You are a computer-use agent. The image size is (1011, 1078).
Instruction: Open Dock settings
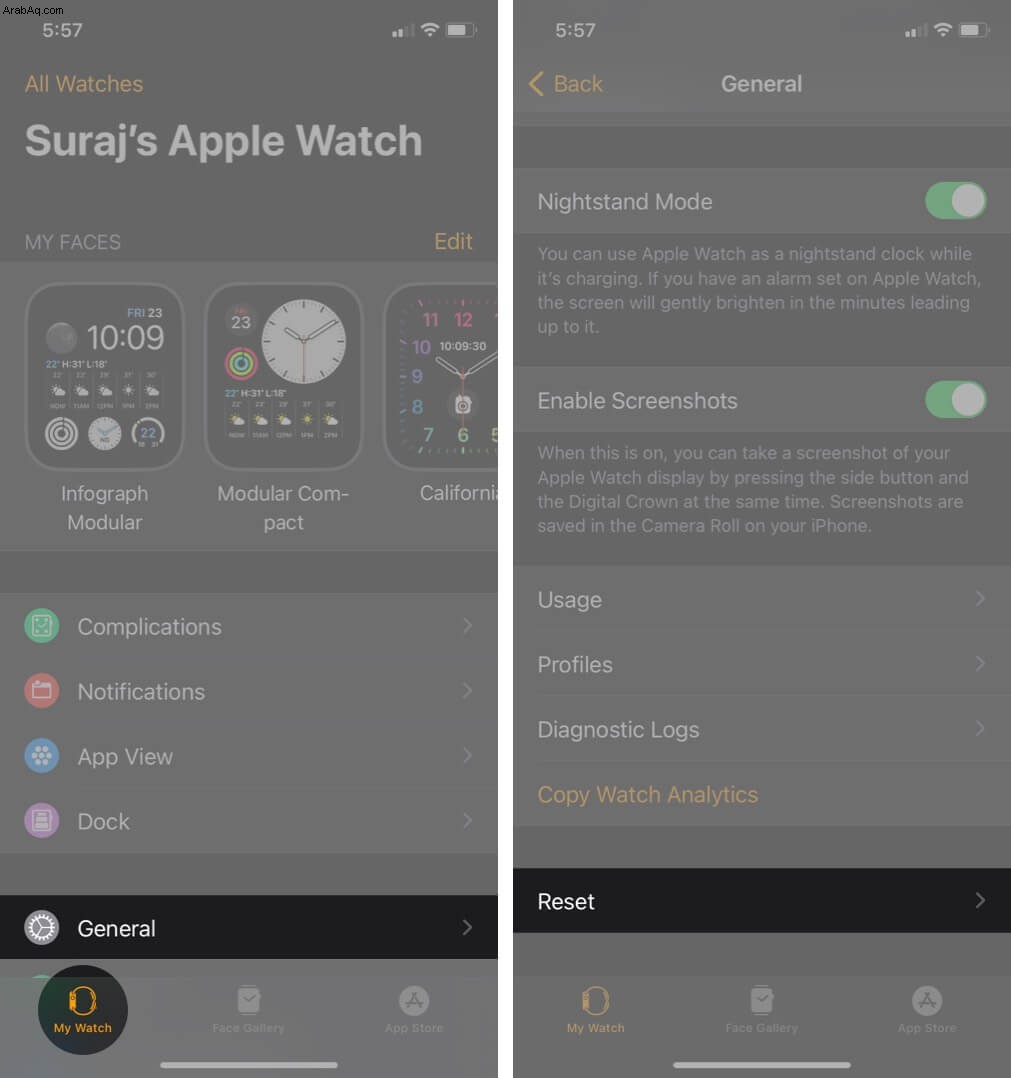[249, 822]
